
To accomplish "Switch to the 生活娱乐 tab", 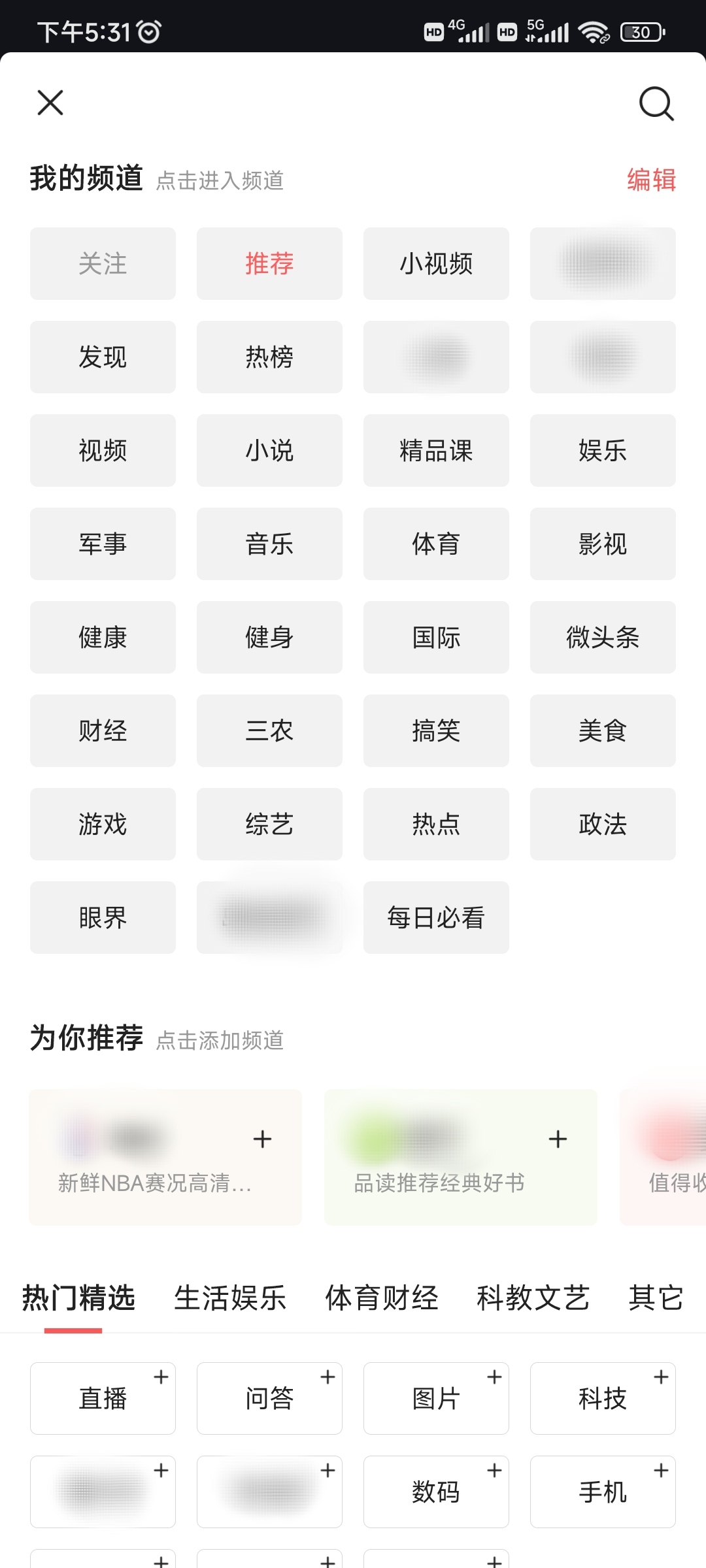I will [x=230, y=1299].
